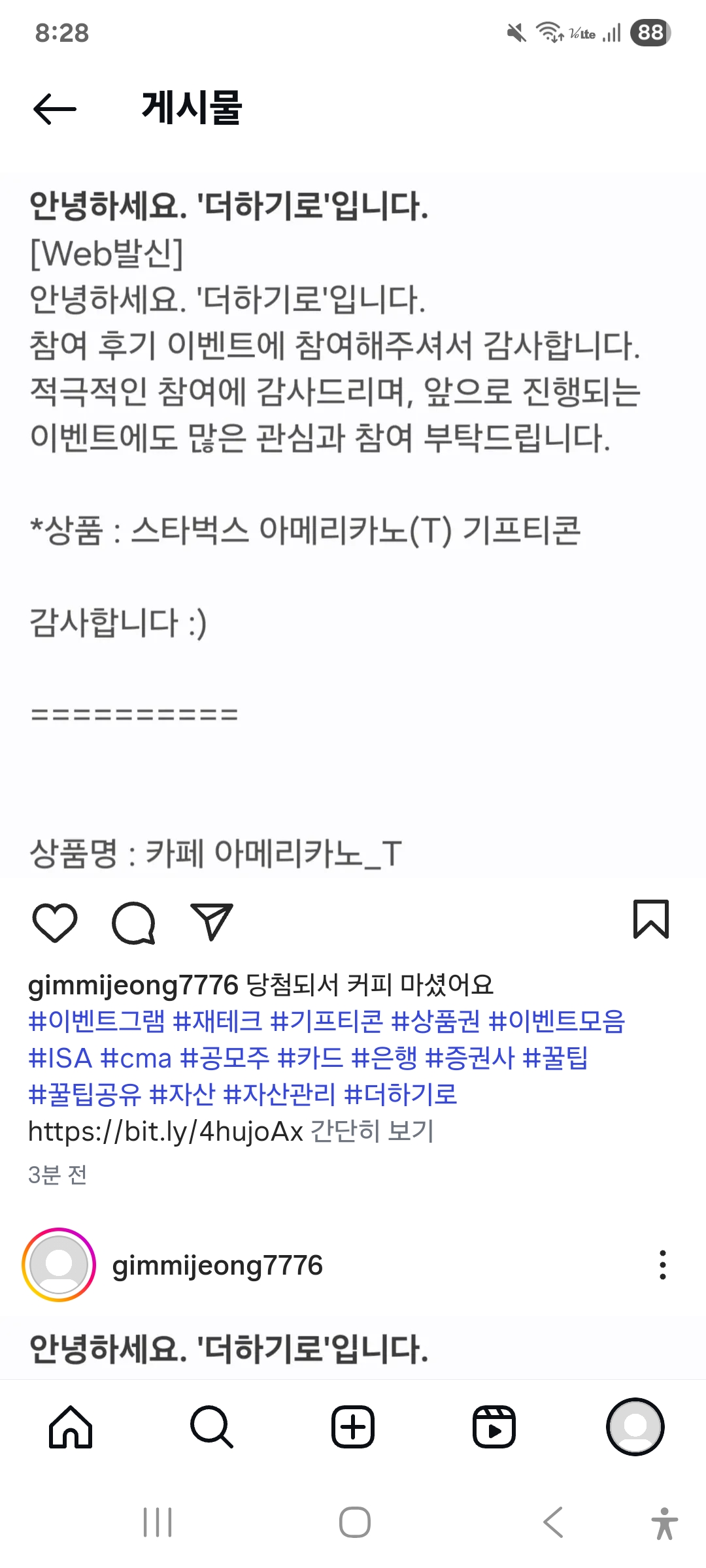Share this post via the paper plane

click(x=211, y=922)
